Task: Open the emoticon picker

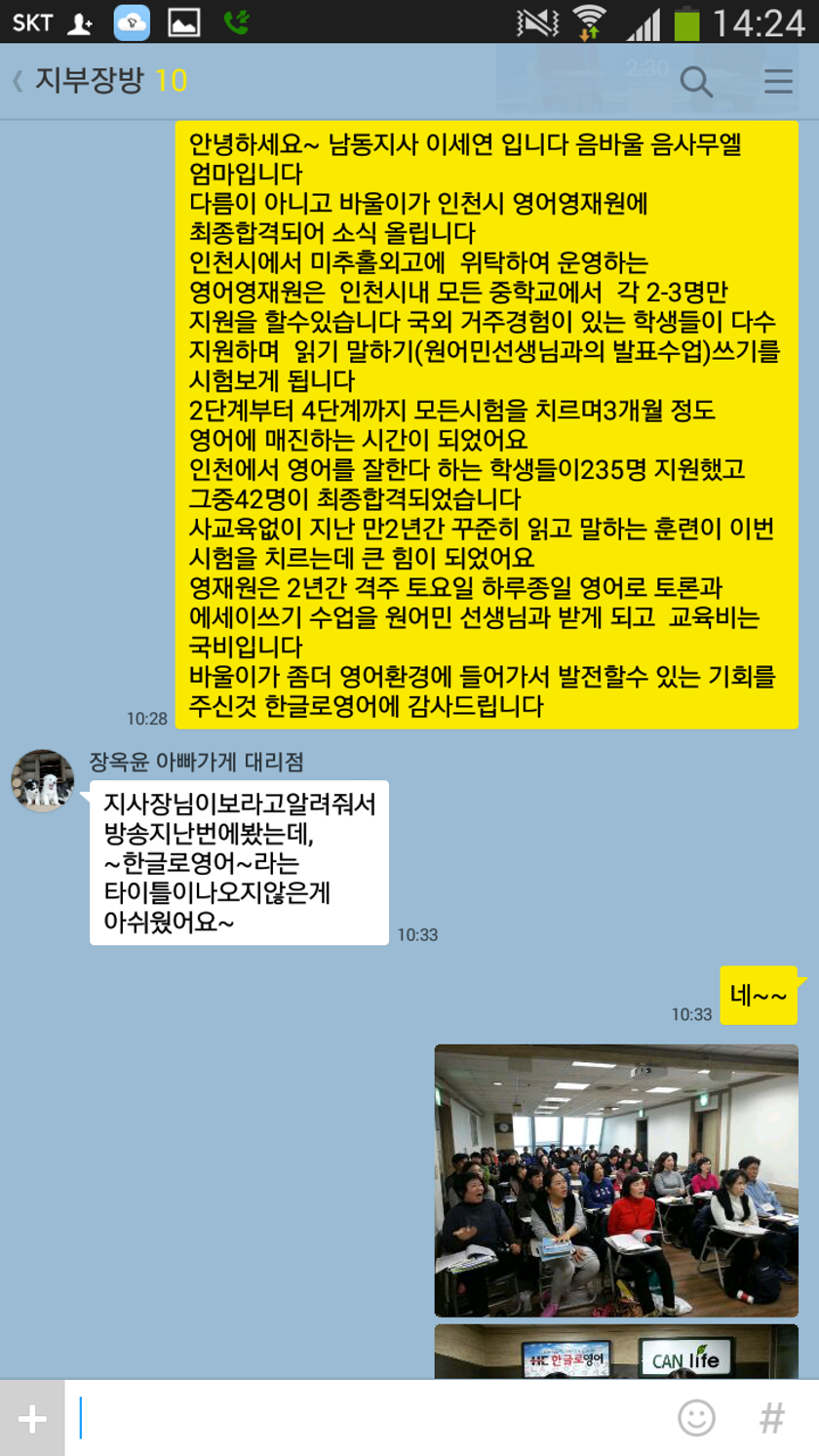Action: click(696, 1418)
